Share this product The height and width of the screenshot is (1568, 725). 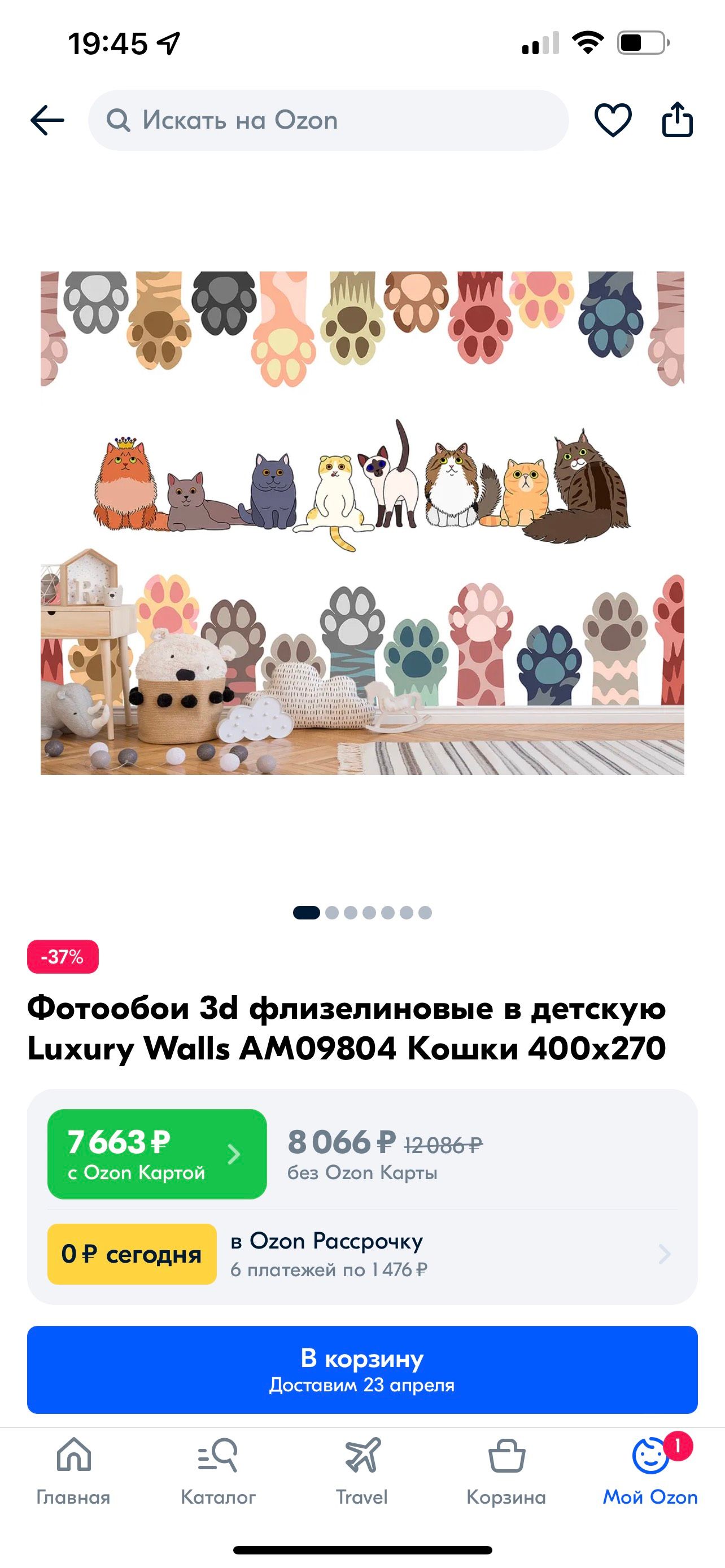tap(677, 120)
